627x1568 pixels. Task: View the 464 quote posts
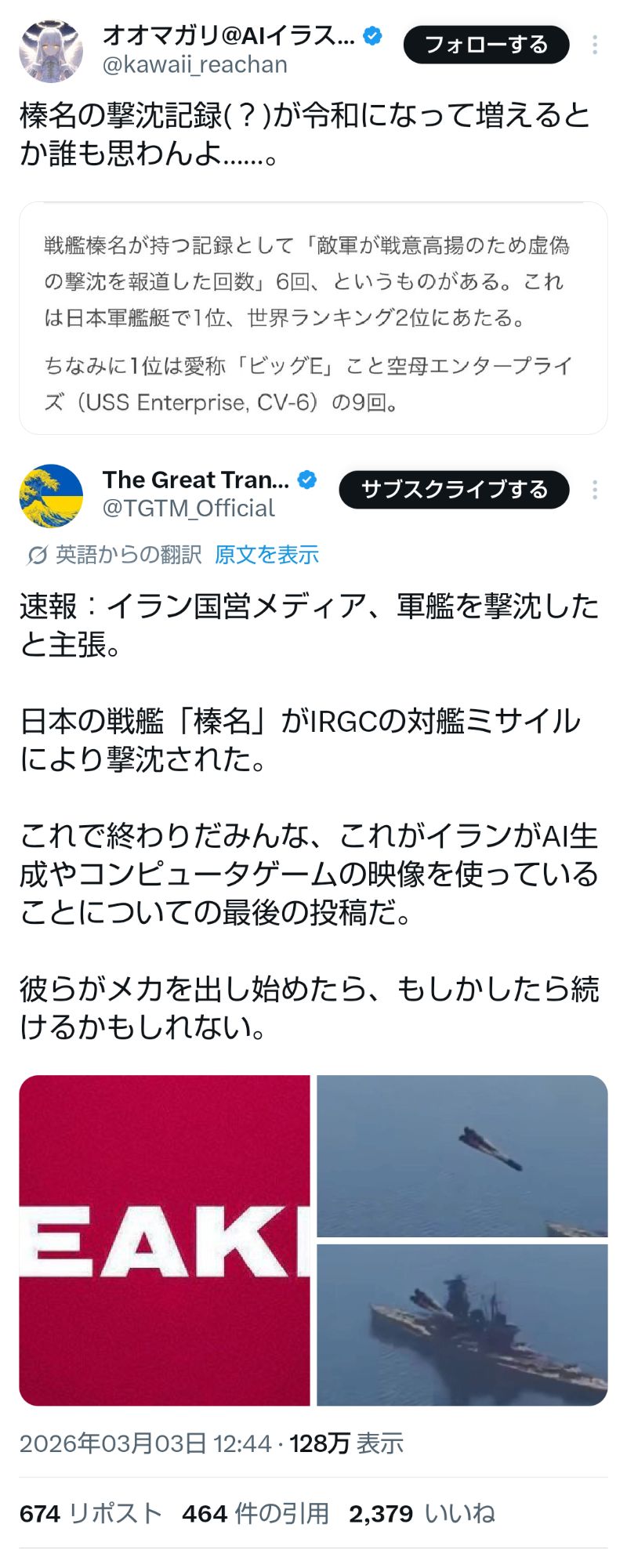point(256,1513)
